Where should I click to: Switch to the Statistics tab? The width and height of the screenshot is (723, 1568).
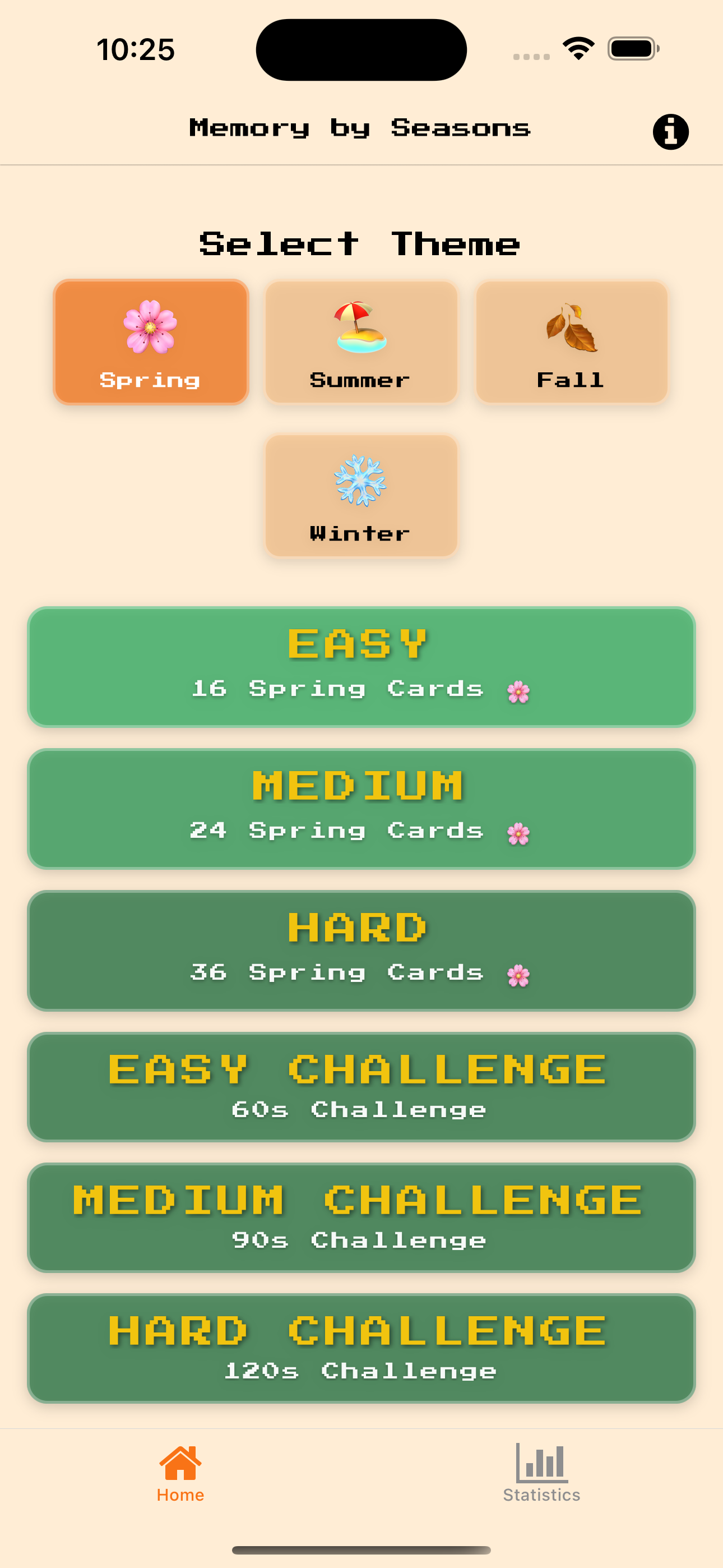coord(541,1473)
